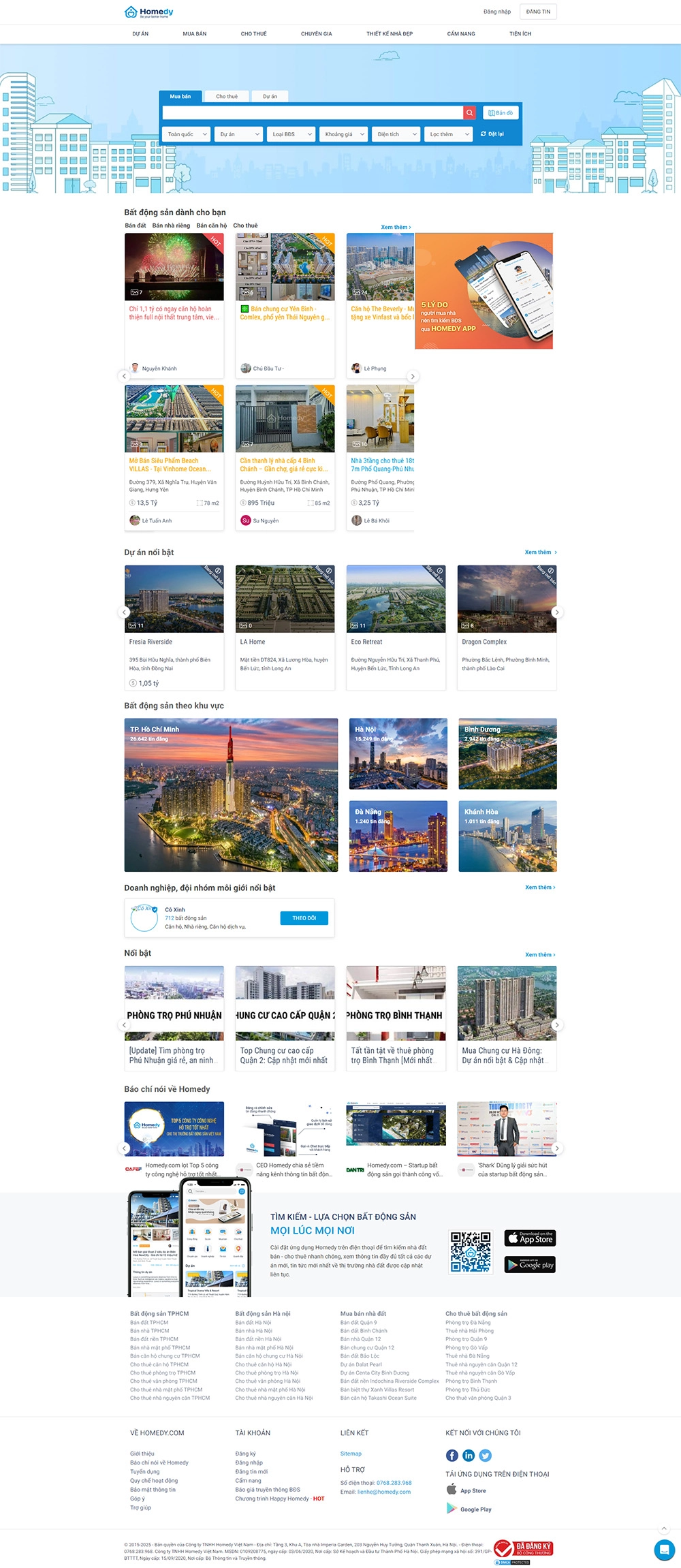
Task: Open the Fresia Riverside project card
Action: [174, 627]
